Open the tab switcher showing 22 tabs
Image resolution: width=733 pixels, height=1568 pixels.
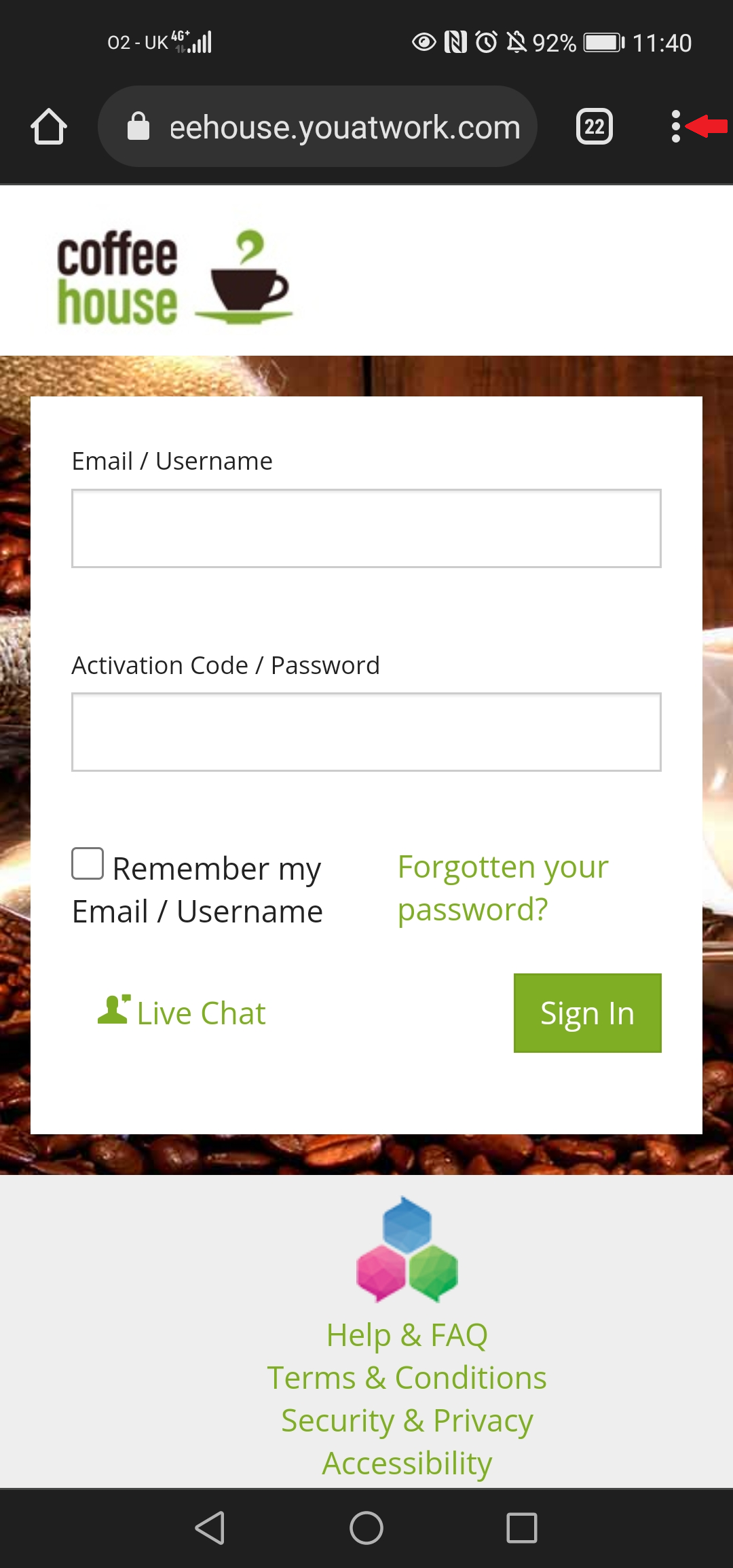pos(595,126)
